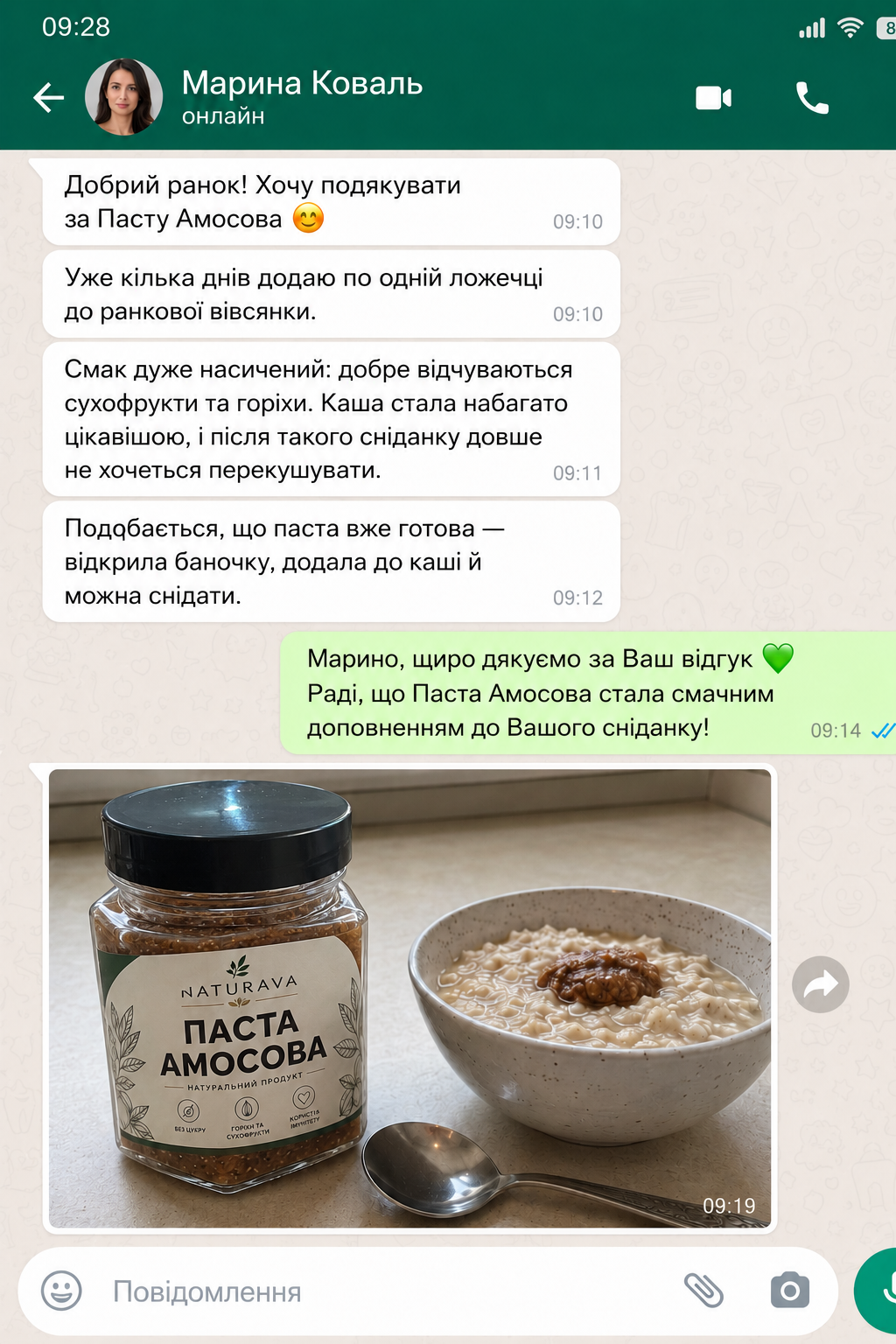Screen dimensions: 896x1344
Task: Open the emoji picker
Action: [x=61, y=1291]
